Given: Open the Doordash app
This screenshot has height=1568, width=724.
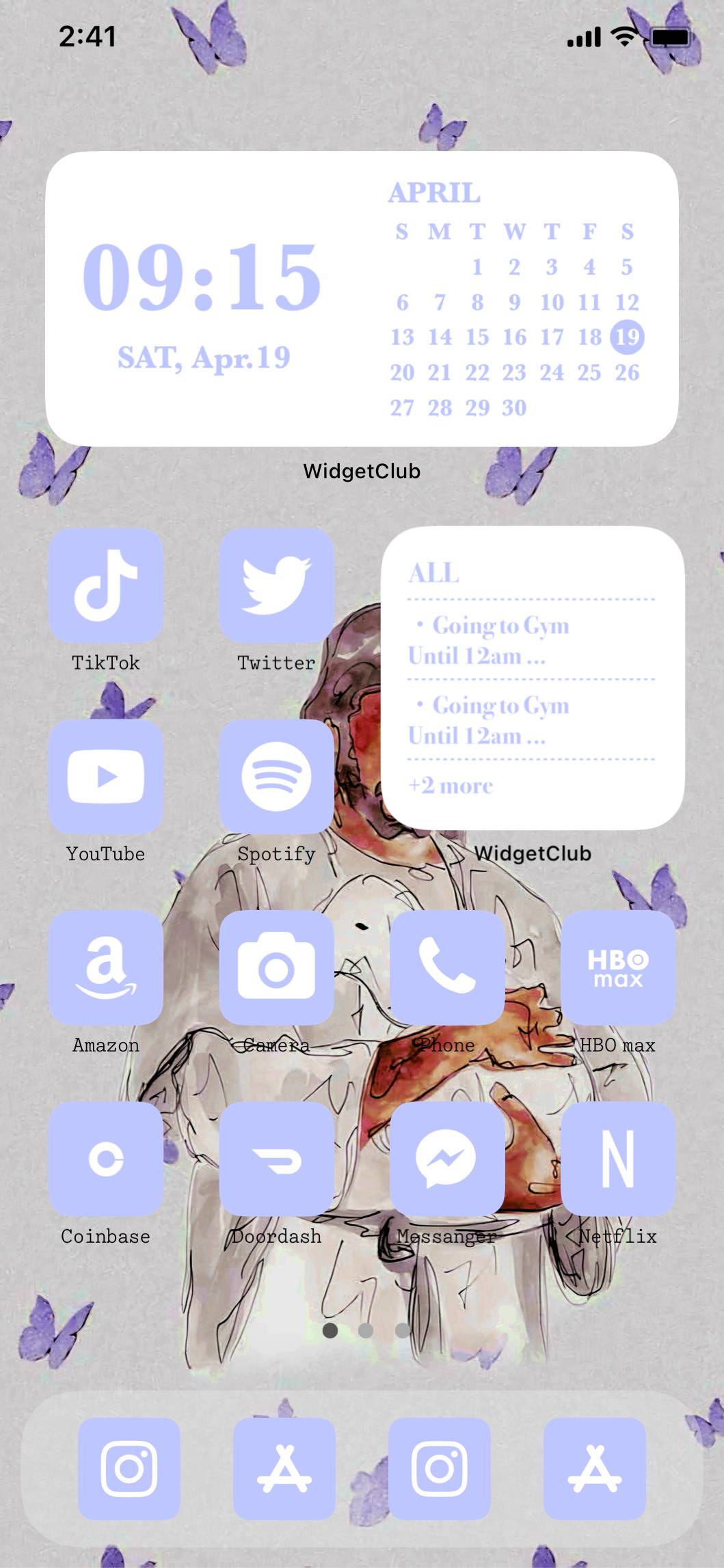Looking at the screenshot, I should 276,1159.
